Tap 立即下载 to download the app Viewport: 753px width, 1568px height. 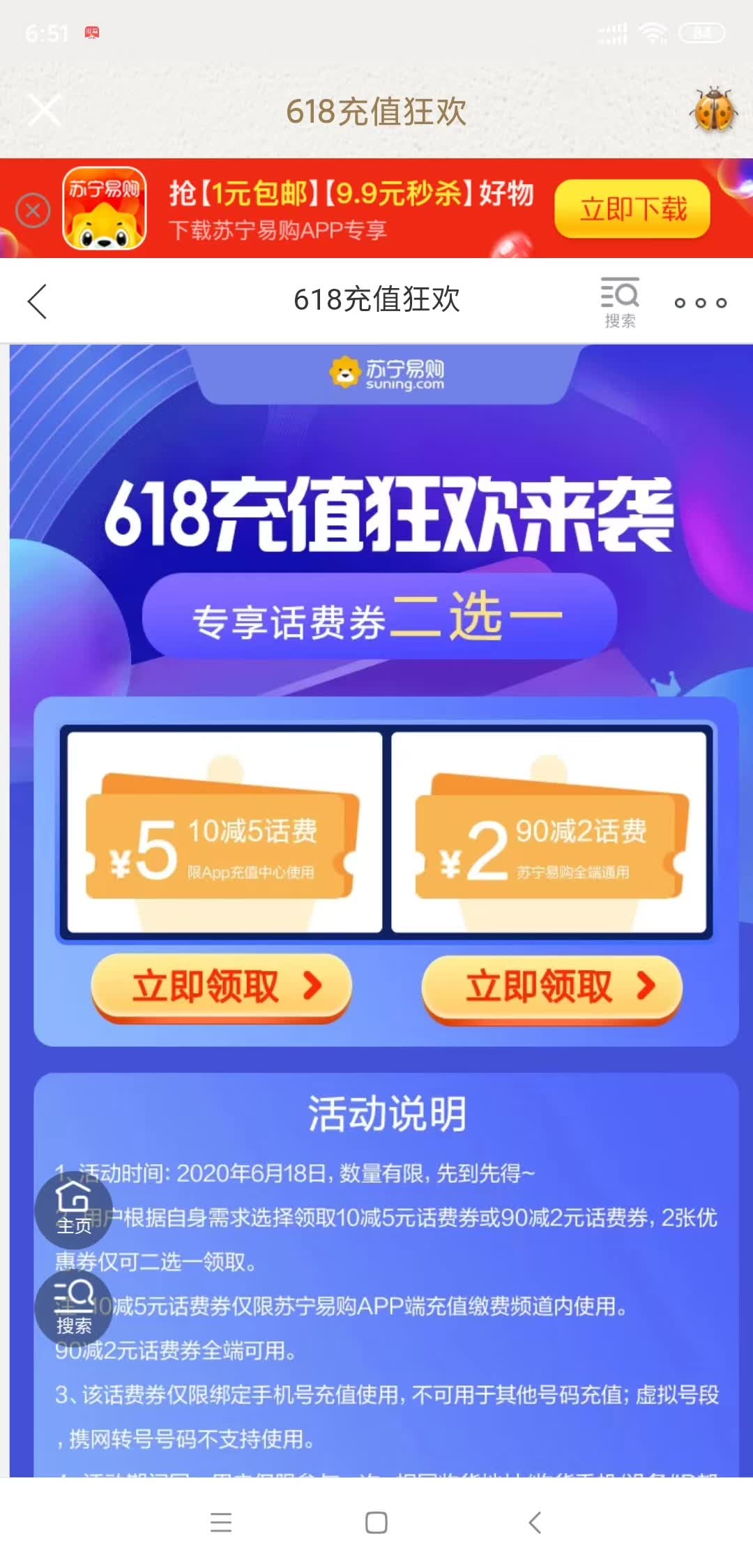[x=633, y=209]
